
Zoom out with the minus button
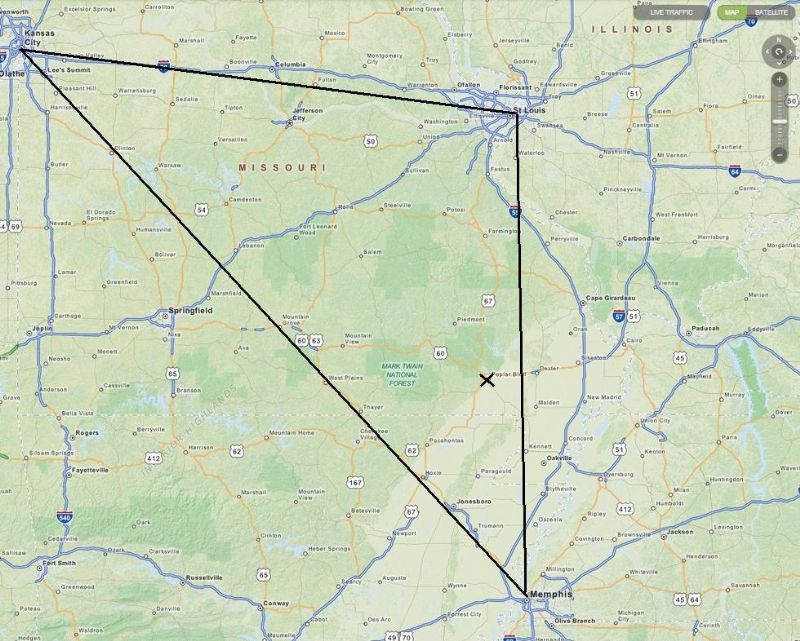780,155
